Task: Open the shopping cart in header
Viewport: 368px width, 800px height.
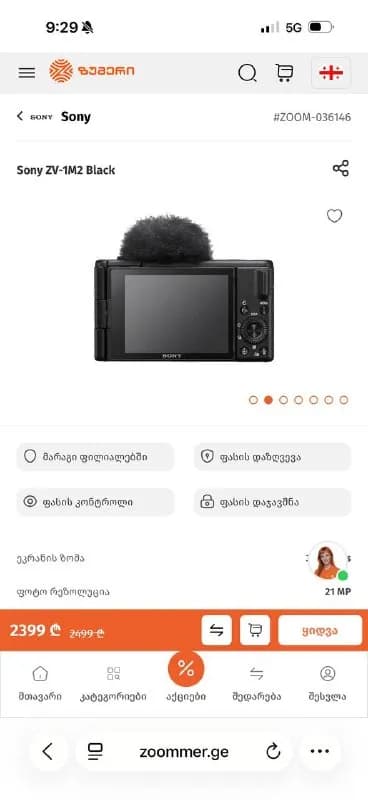Action: click(285, 73)
